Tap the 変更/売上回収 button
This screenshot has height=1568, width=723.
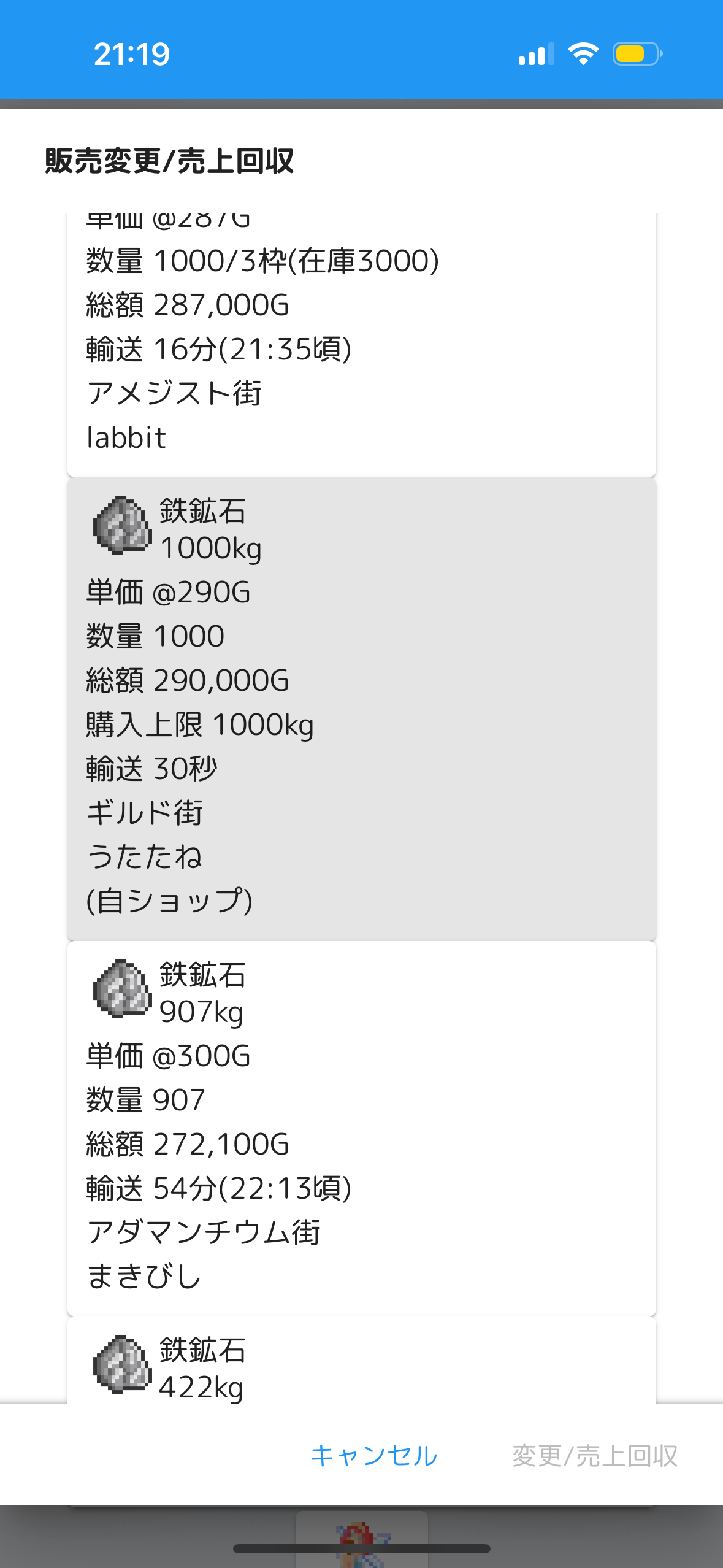(594, 1456)
